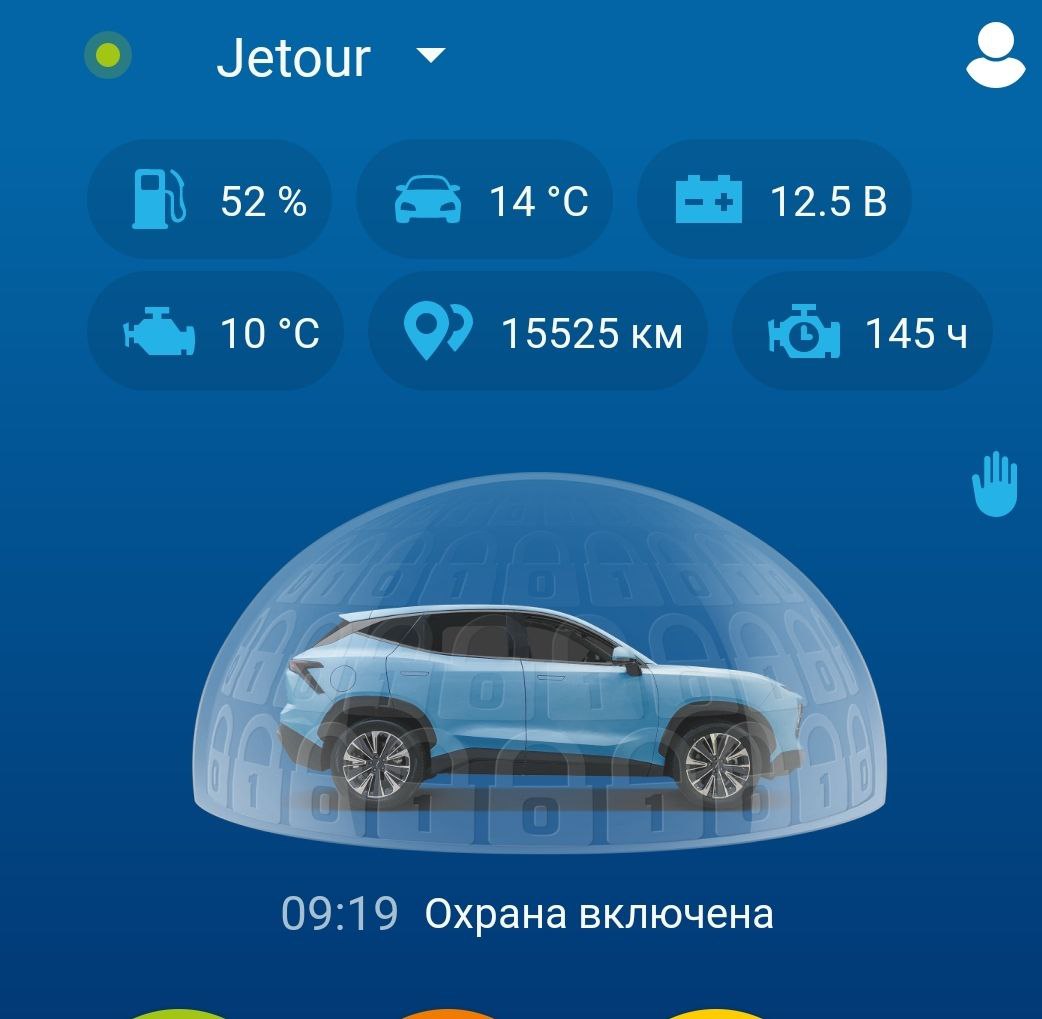
Task: Select the 14 °C cabin temperature chip
Action: [485, 201]
